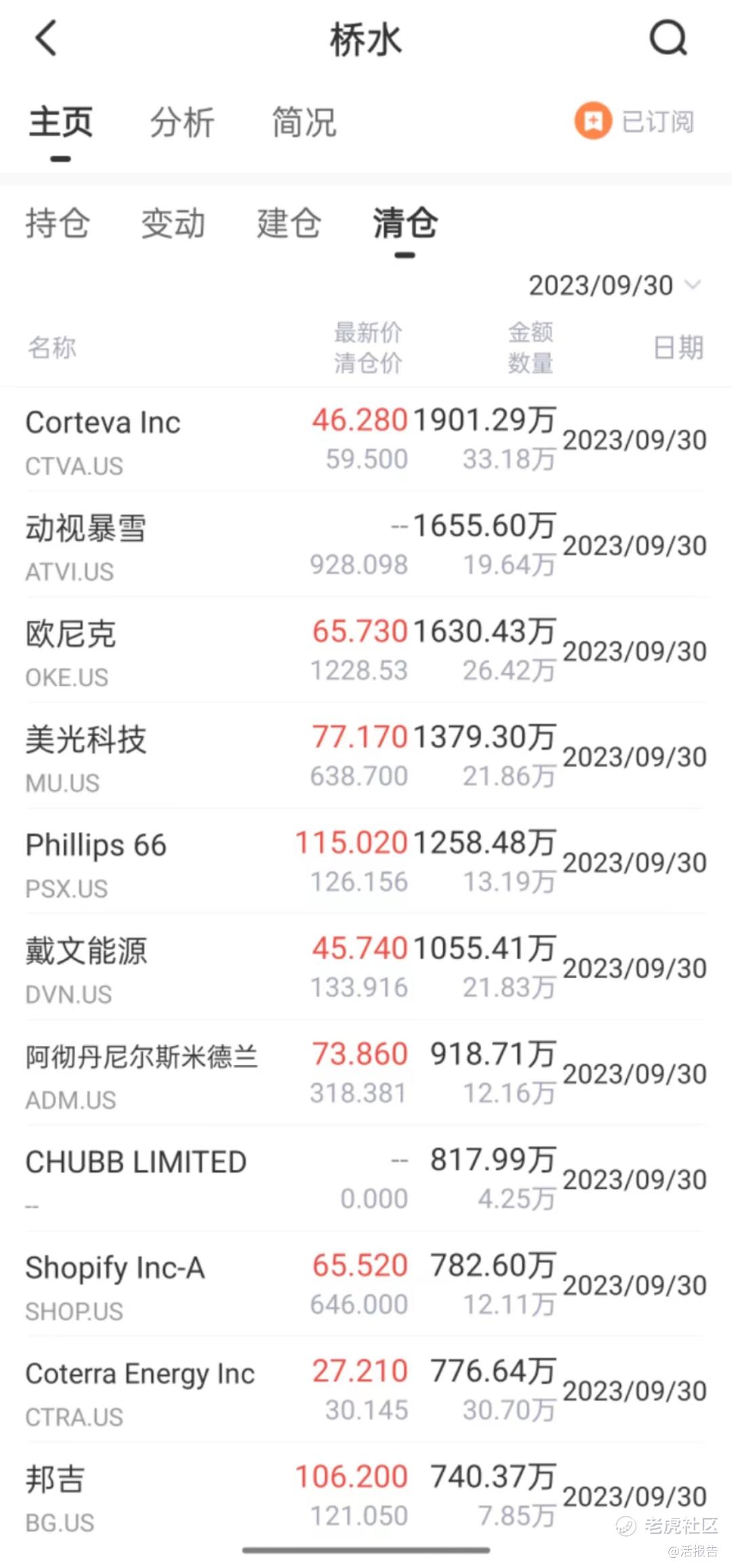Open the Coterra Energy Inc row
Image resolution: width=732 pixels, height=1568 pixels.
coord(366,1391)
